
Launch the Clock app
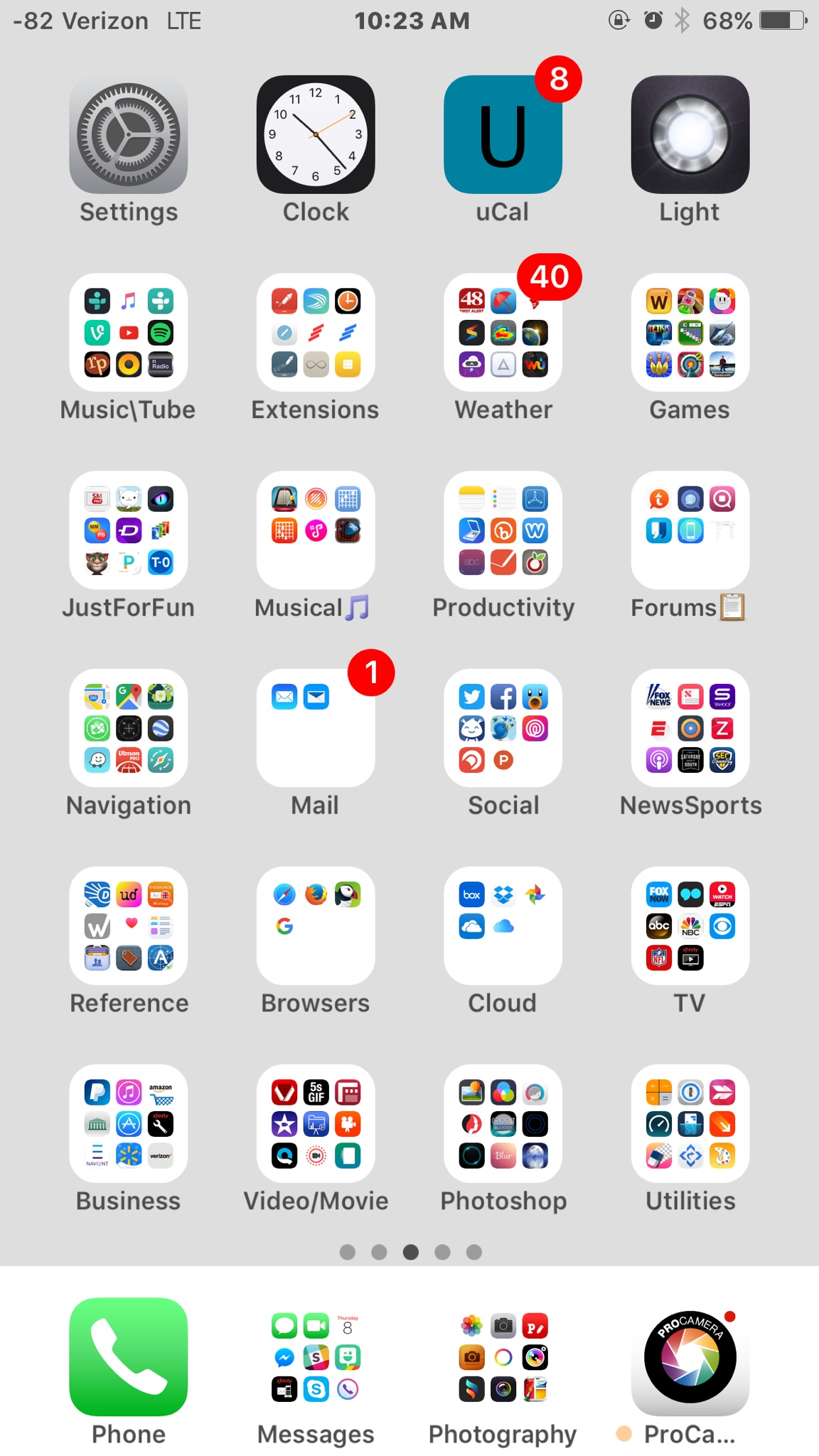(x=316, y=135)
